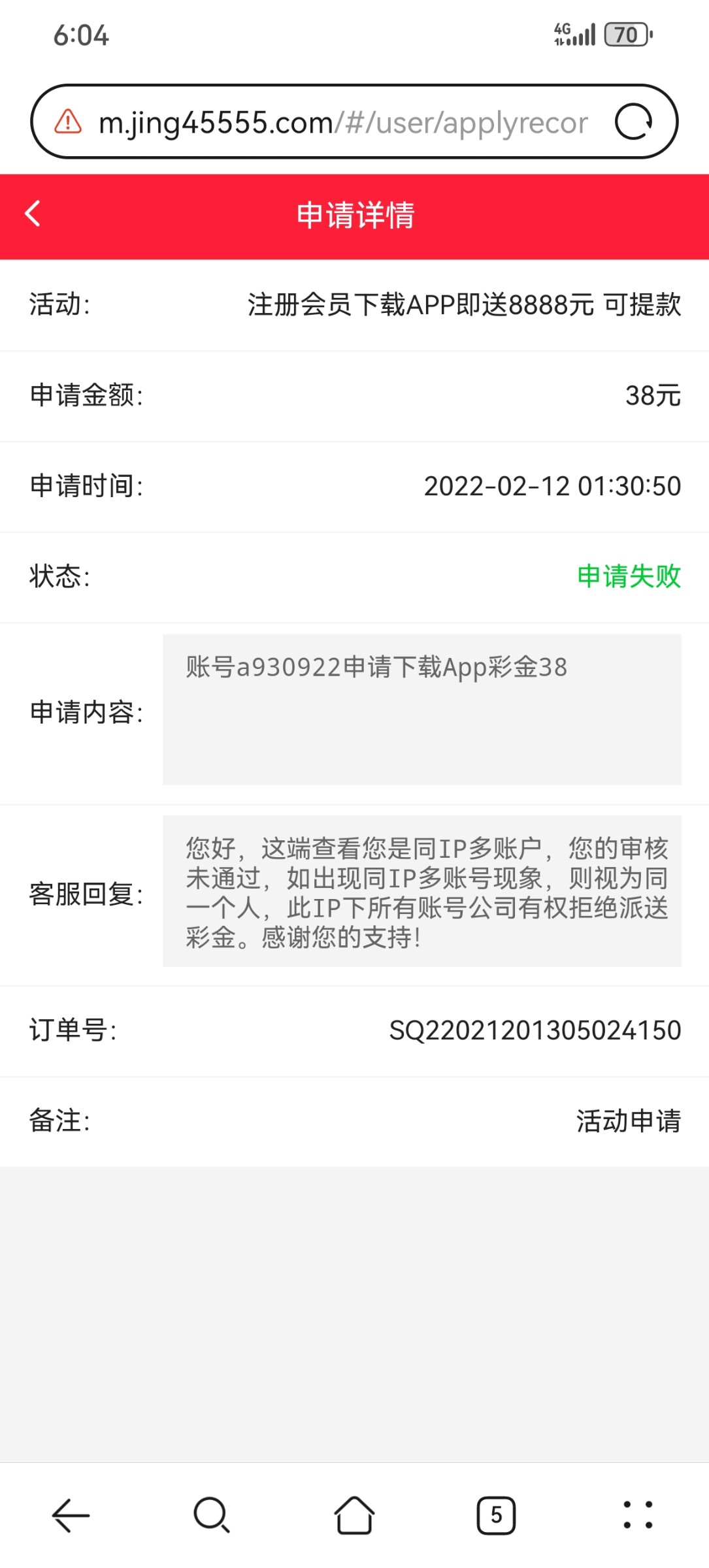Go back from the 申请详情 page
The width and height of the screenshot is (709, 1568).
[x=33, y=214]
